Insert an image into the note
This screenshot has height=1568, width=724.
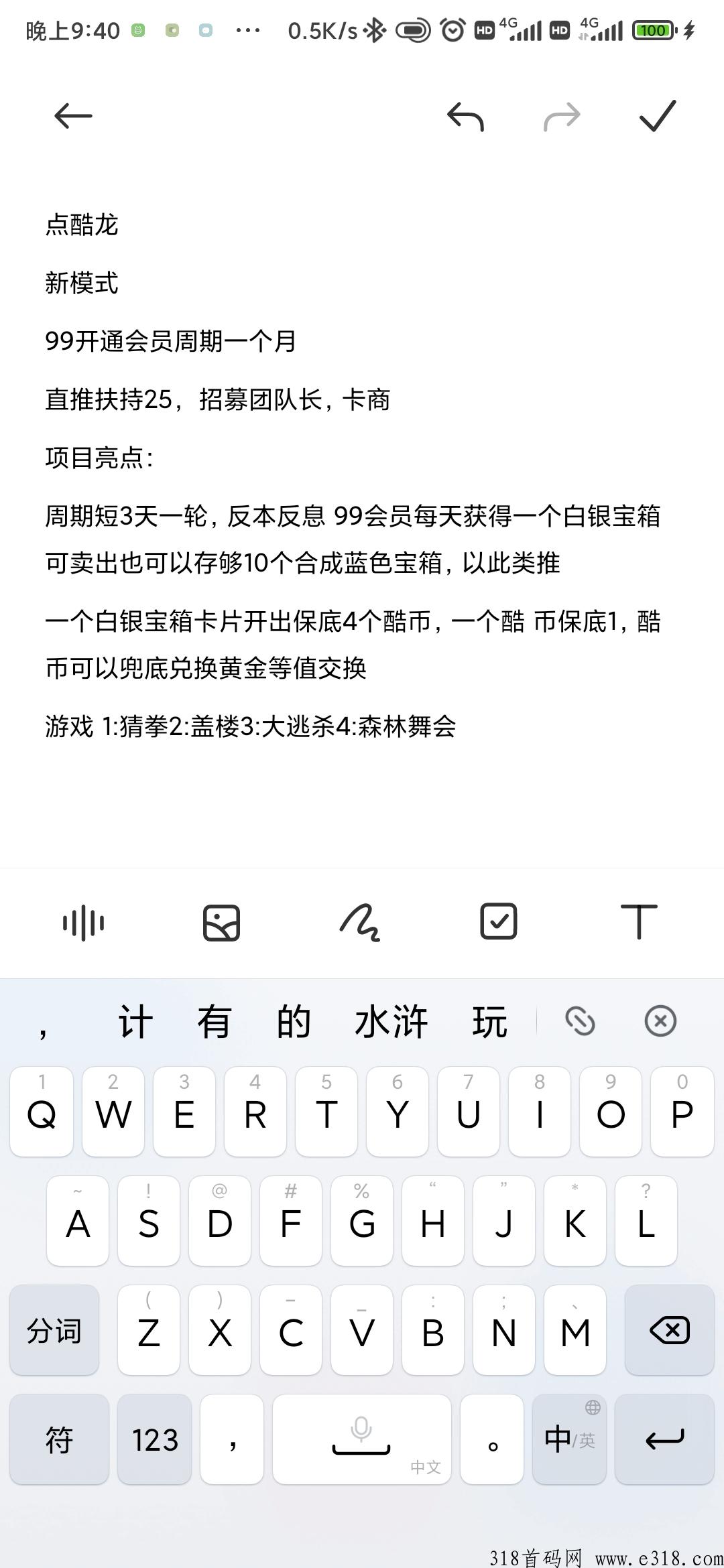click(x=221, y=923)
